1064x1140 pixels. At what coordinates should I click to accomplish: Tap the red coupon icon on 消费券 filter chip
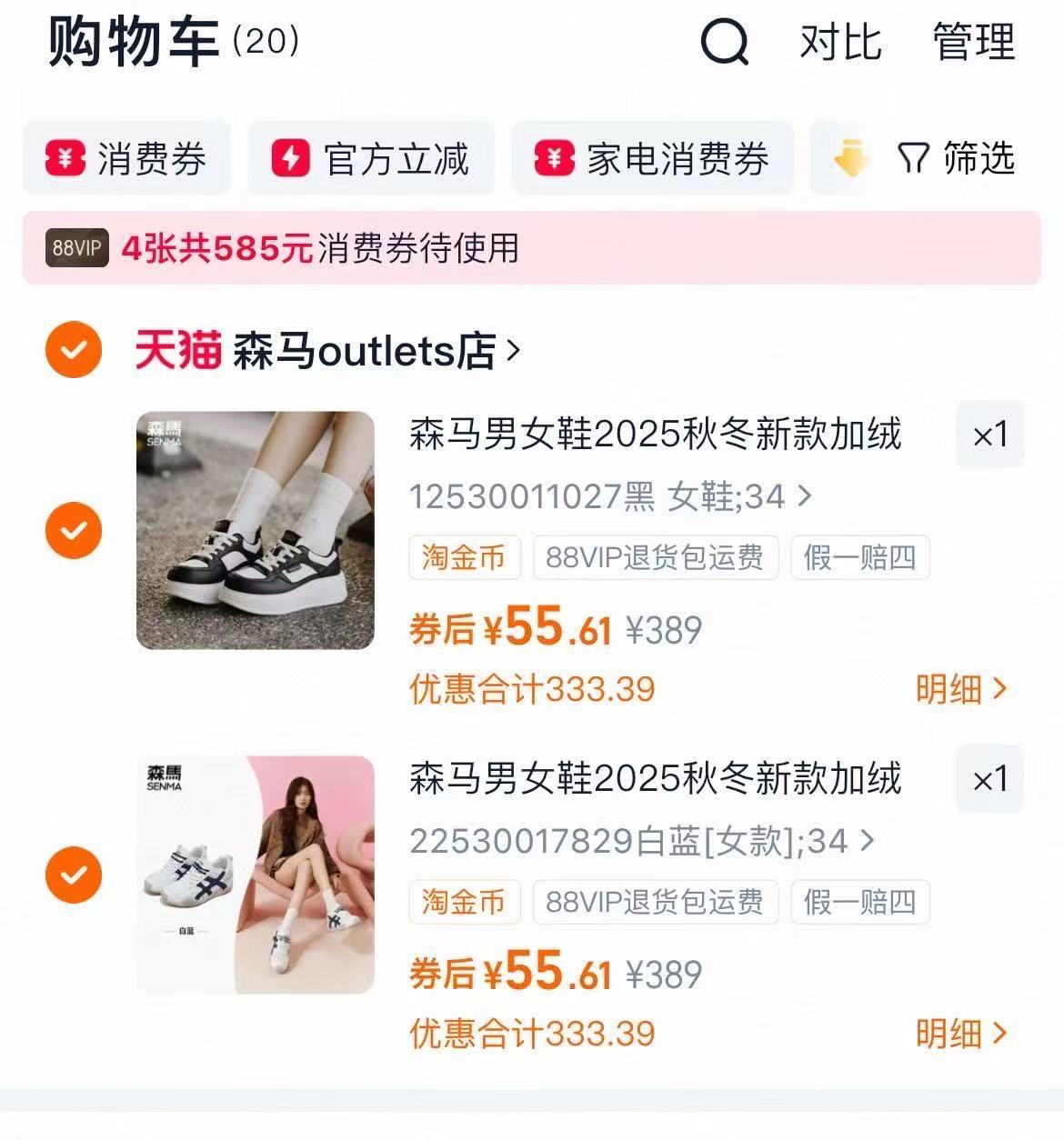point(62,158)
